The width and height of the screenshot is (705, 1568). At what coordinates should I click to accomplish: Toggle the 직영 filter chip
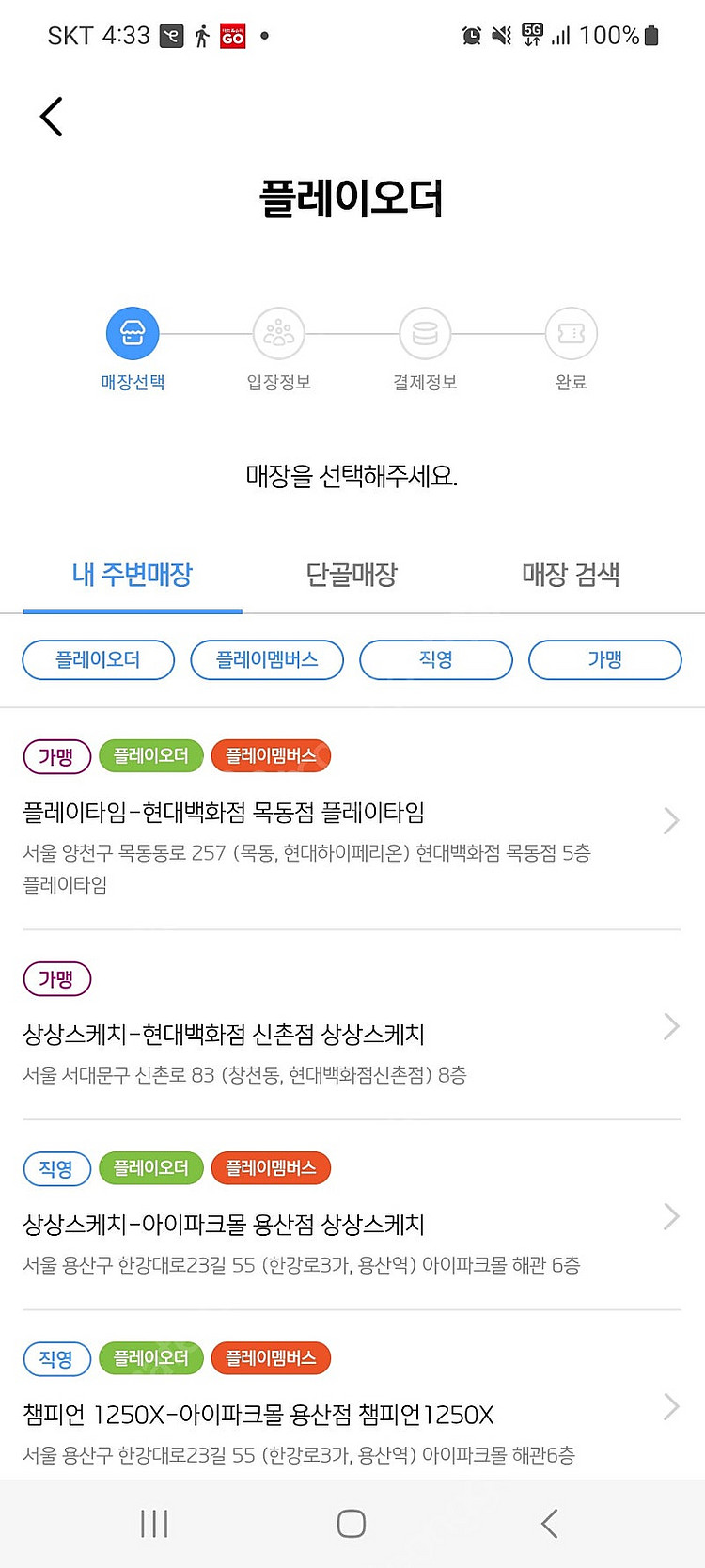pos(435,659)
